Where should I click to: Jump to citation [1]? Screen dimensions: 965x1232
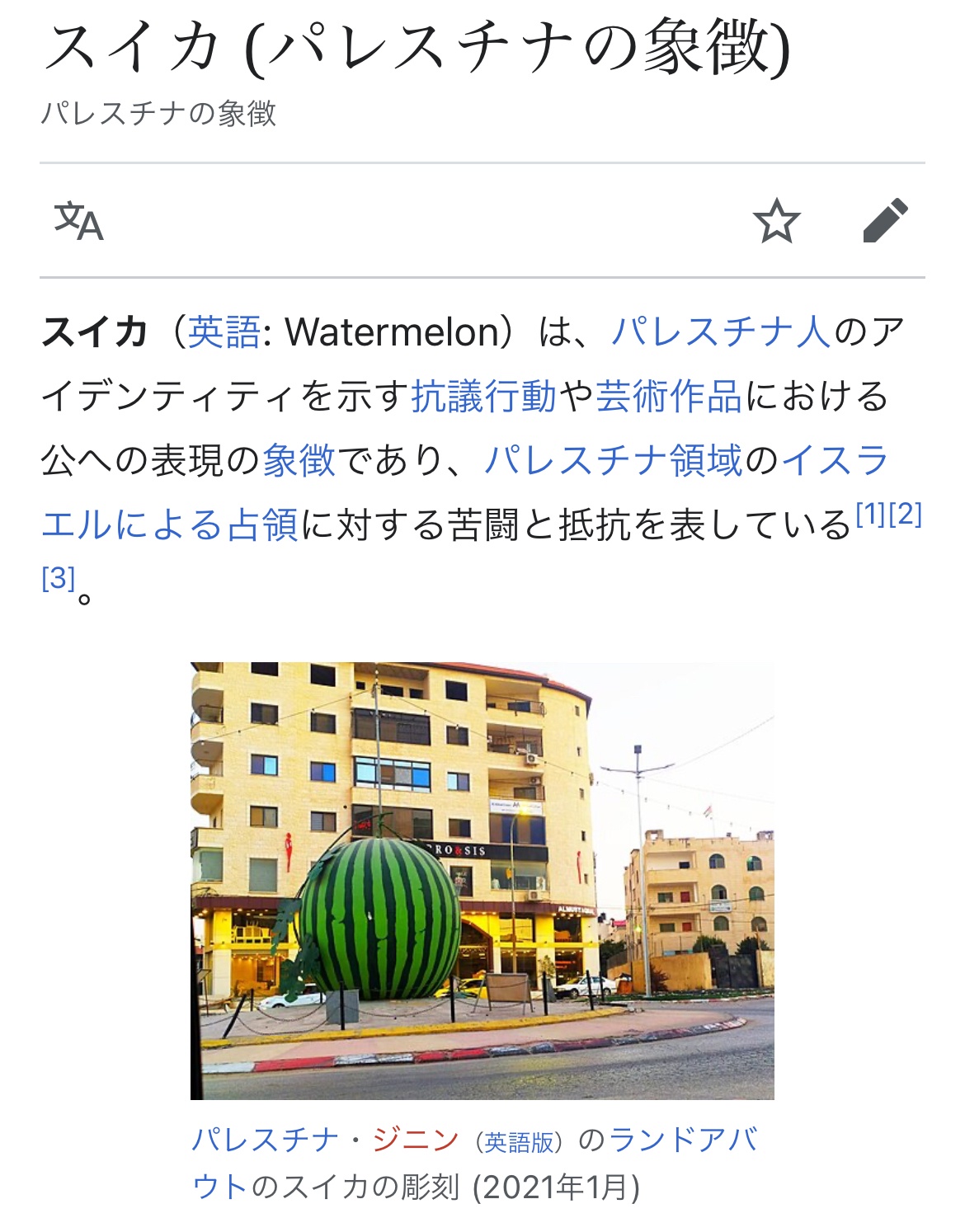coord(871,515)
